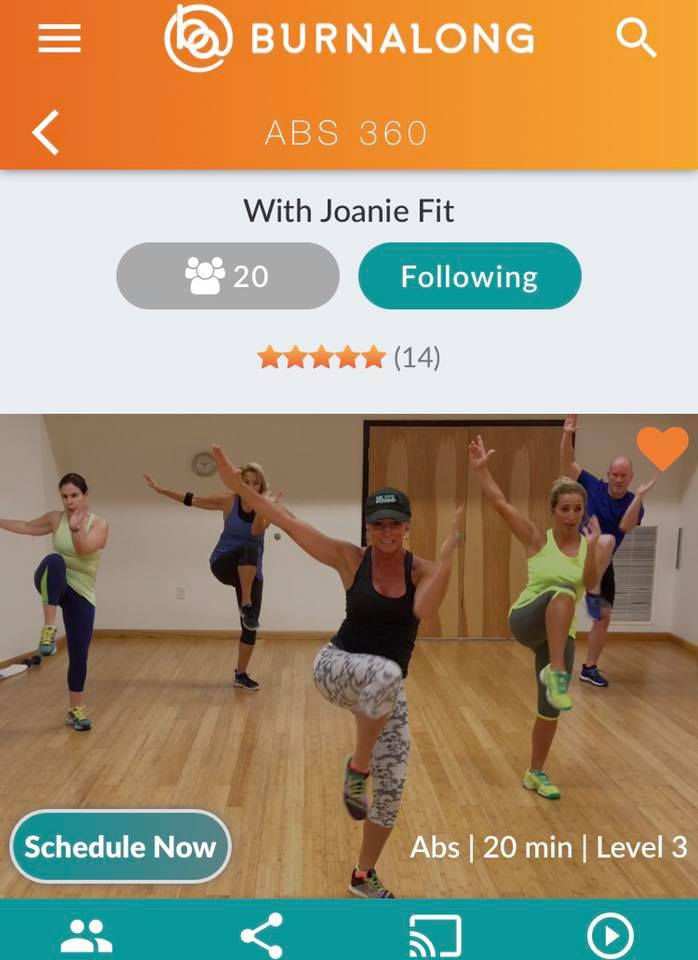Go back from Abs 360
This screenshot has width=698, height=960.
(x=45, y=133)
